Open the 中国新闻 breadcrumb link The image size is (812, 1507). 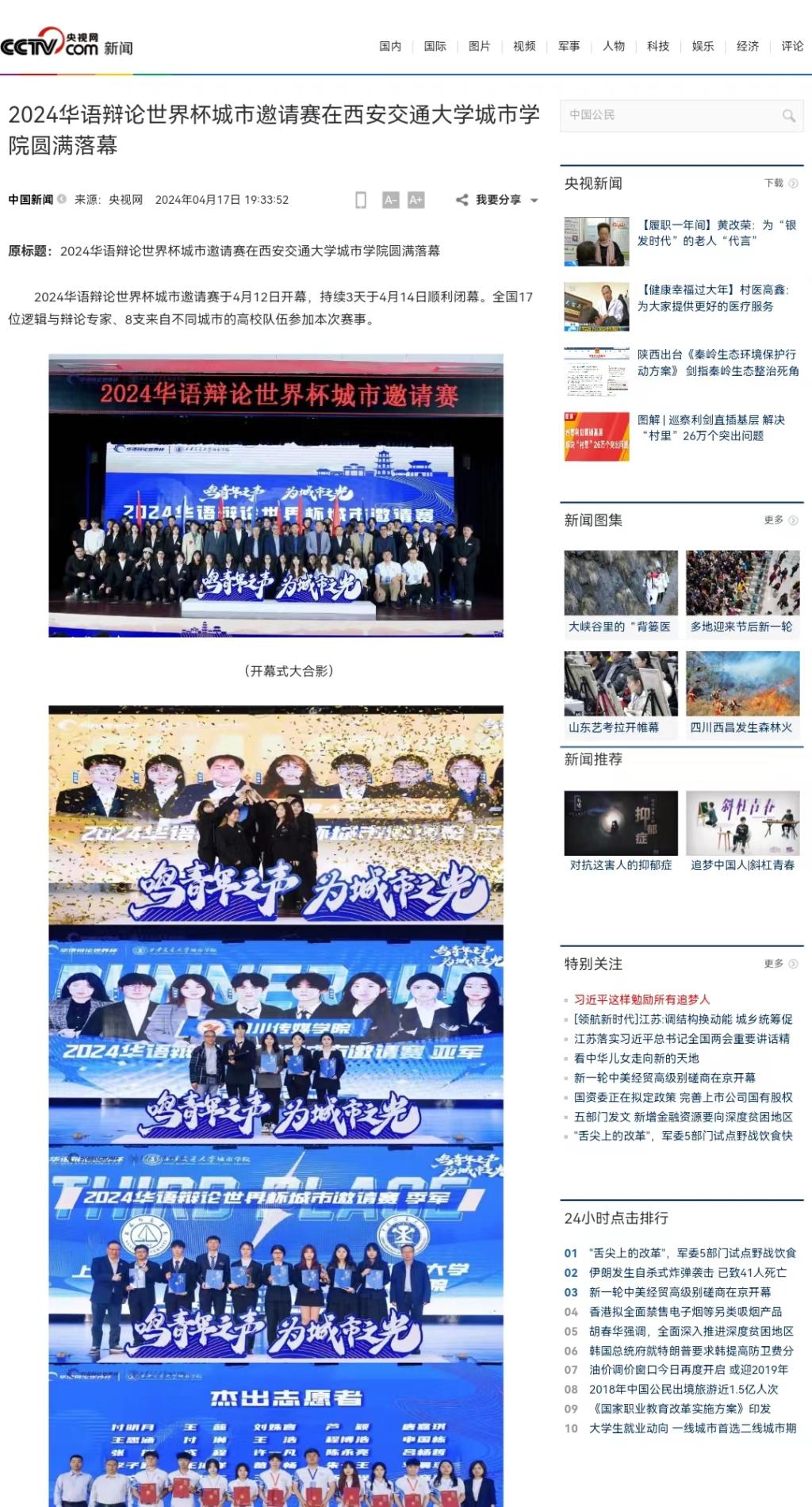(31, 200)
